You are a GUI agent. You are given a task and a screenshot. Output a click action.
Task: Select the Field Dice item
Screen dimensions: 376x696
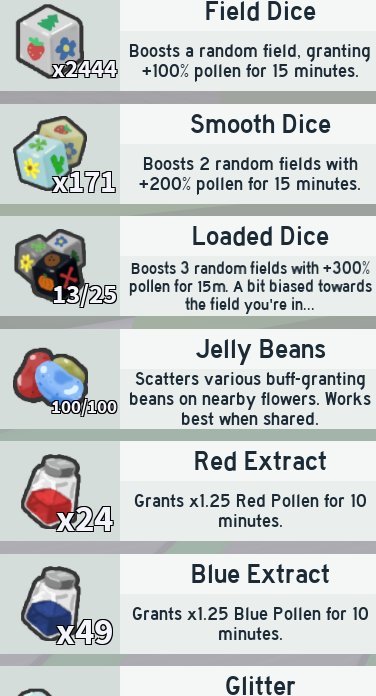[188, 45]
